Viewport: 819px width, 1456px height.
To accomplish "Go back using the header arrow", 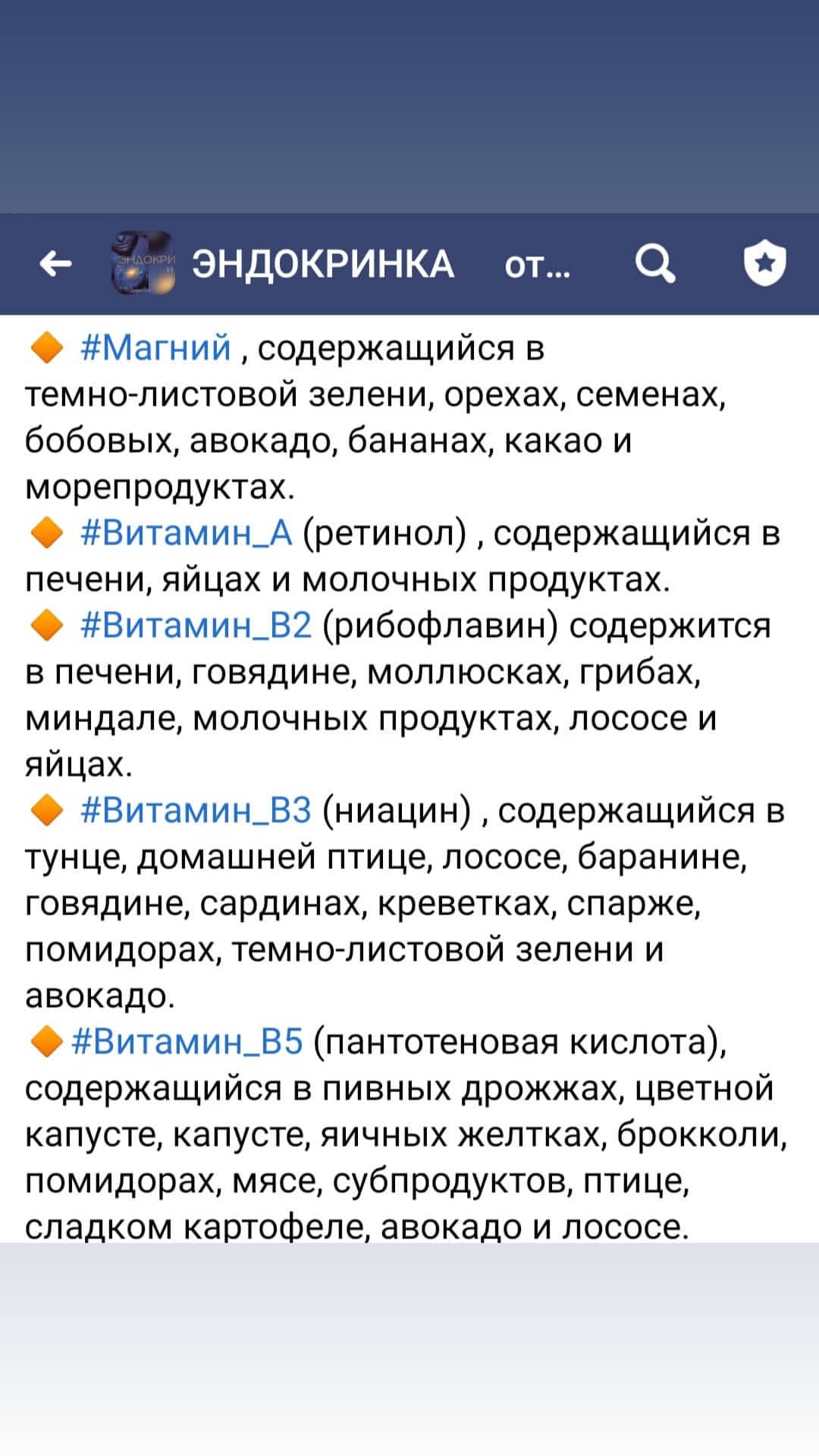I will tap(55, 265).
